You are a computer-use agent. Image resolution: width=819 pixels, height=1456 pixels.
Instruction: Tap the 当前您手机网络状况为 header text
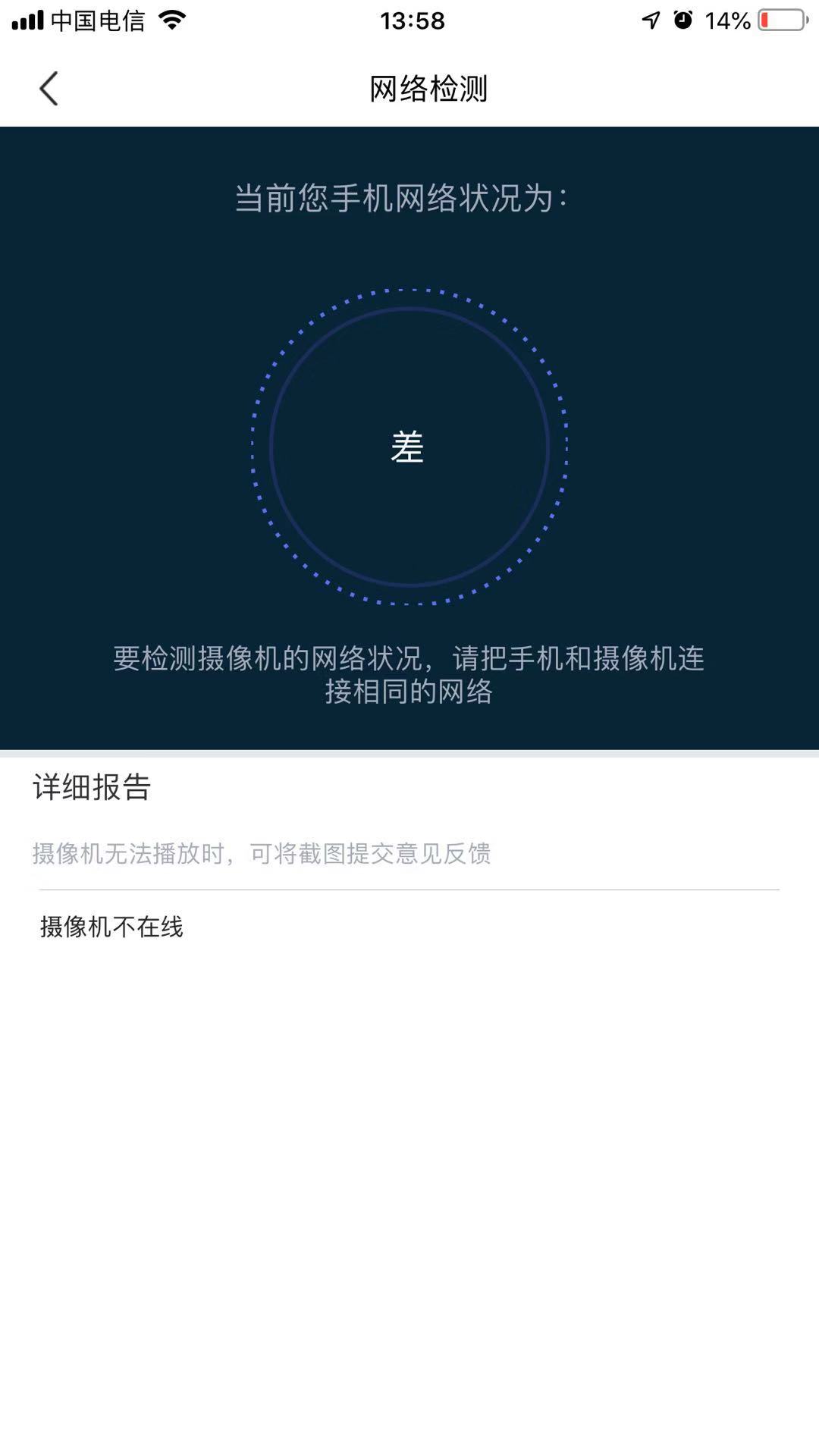(403, 199)
